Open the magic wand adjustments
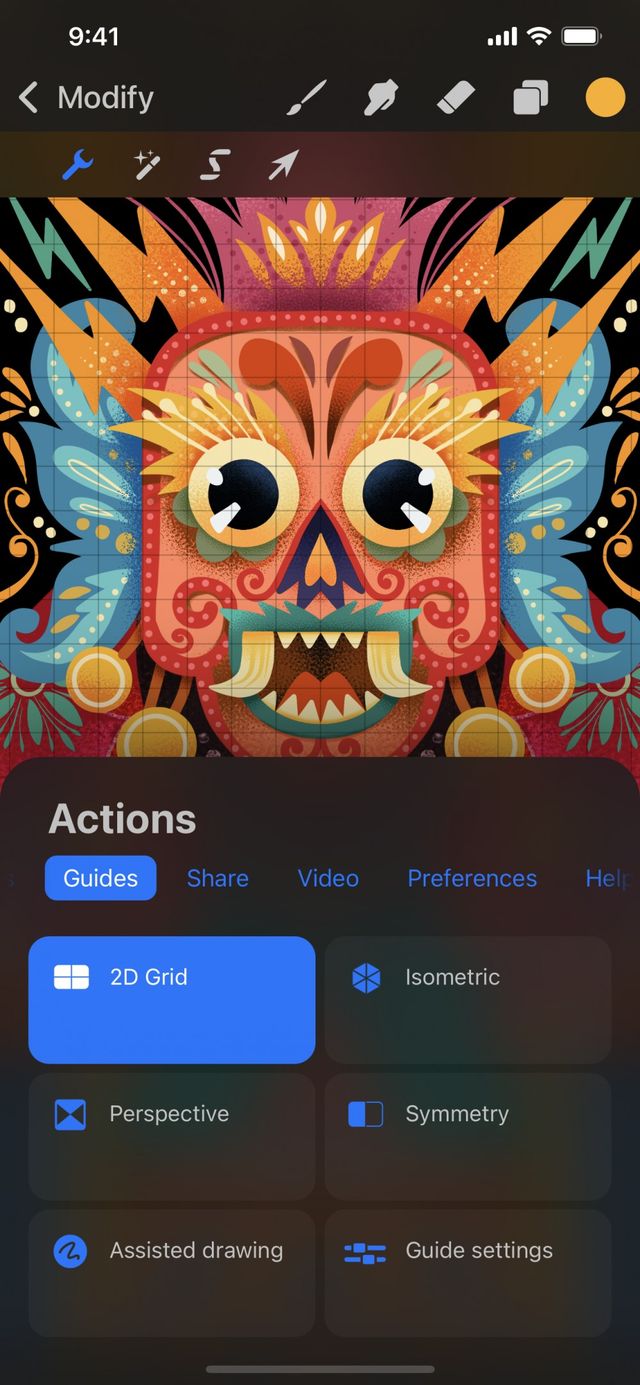Viewport: 640px width, 1385px height. pos(148,165)
